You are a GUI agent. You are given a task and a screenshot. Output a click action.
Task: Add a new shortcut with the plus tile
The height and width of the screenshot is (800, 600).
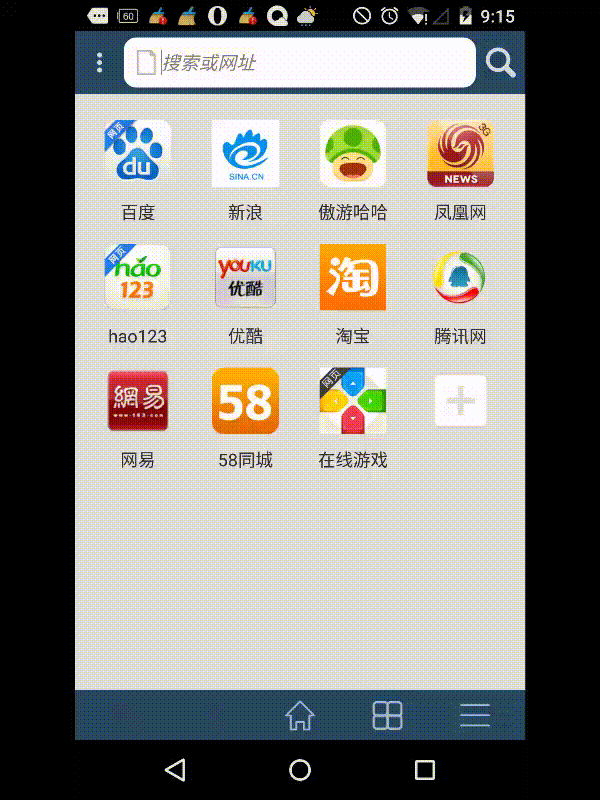[x=460, y=401]
